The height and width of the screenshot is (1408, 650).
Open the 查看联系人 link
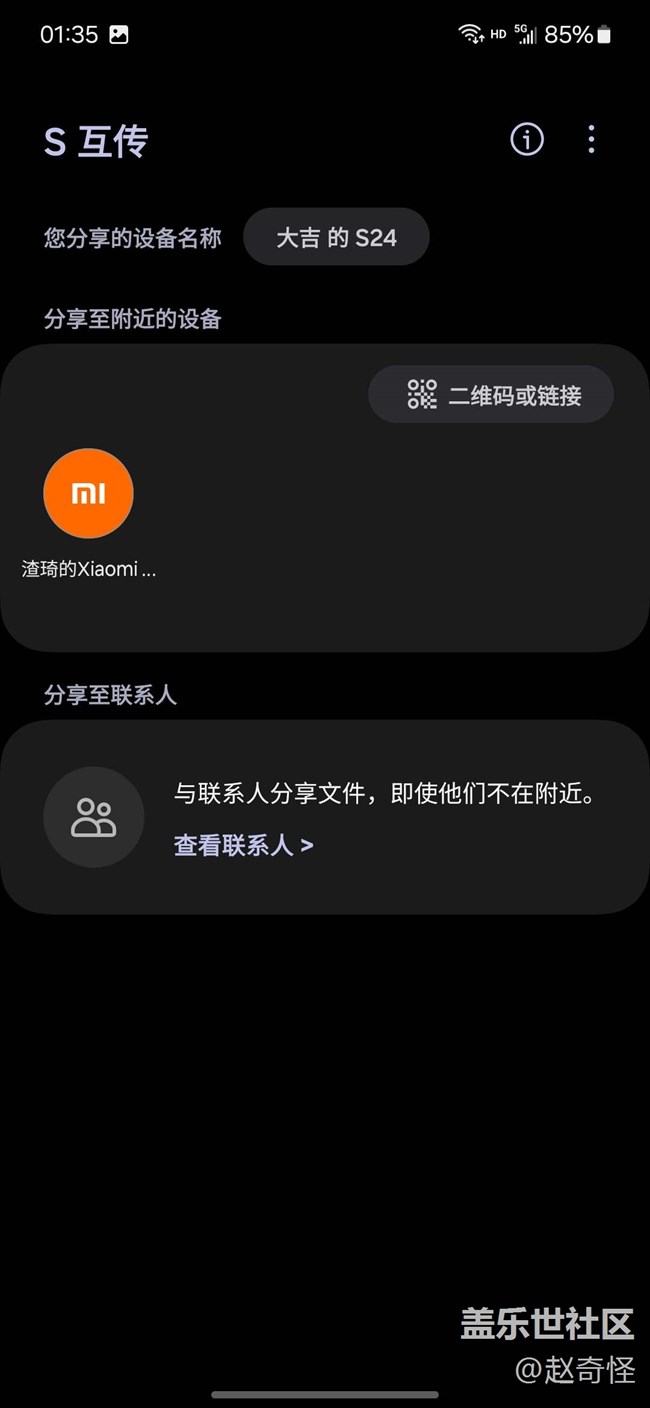pos(243,846)
